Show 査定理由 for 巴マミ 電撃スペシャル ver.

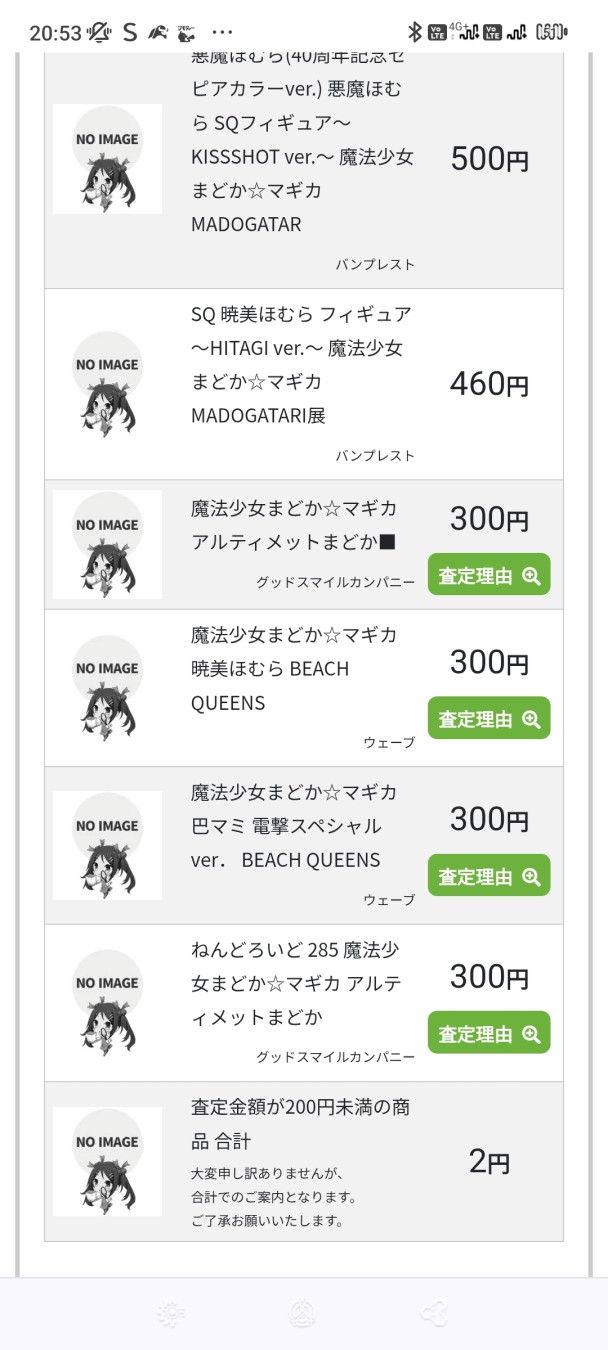tap(489, 875)
